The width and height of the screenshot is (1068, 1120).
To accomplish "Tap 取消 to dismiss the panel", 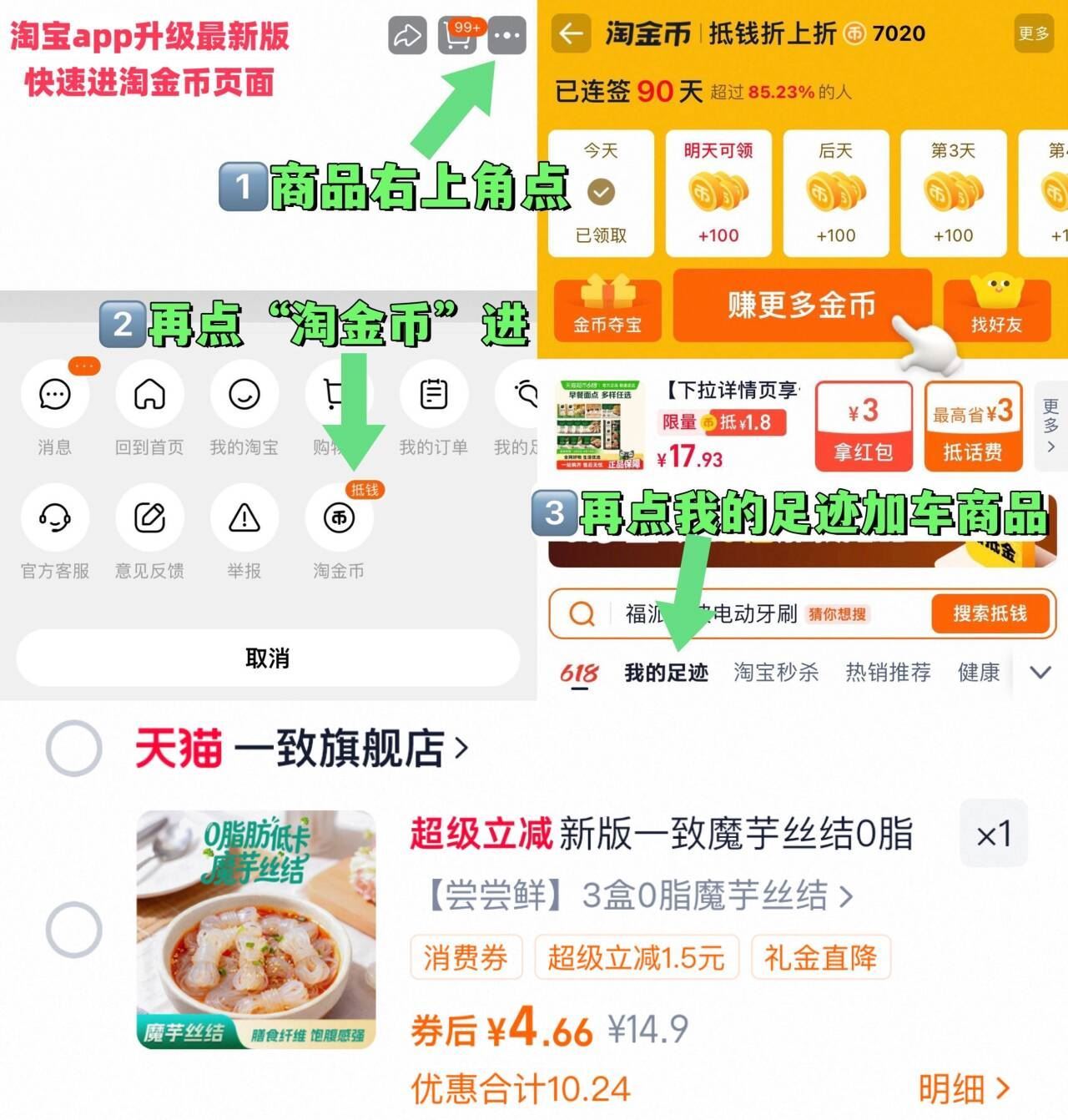I will 267,658.
